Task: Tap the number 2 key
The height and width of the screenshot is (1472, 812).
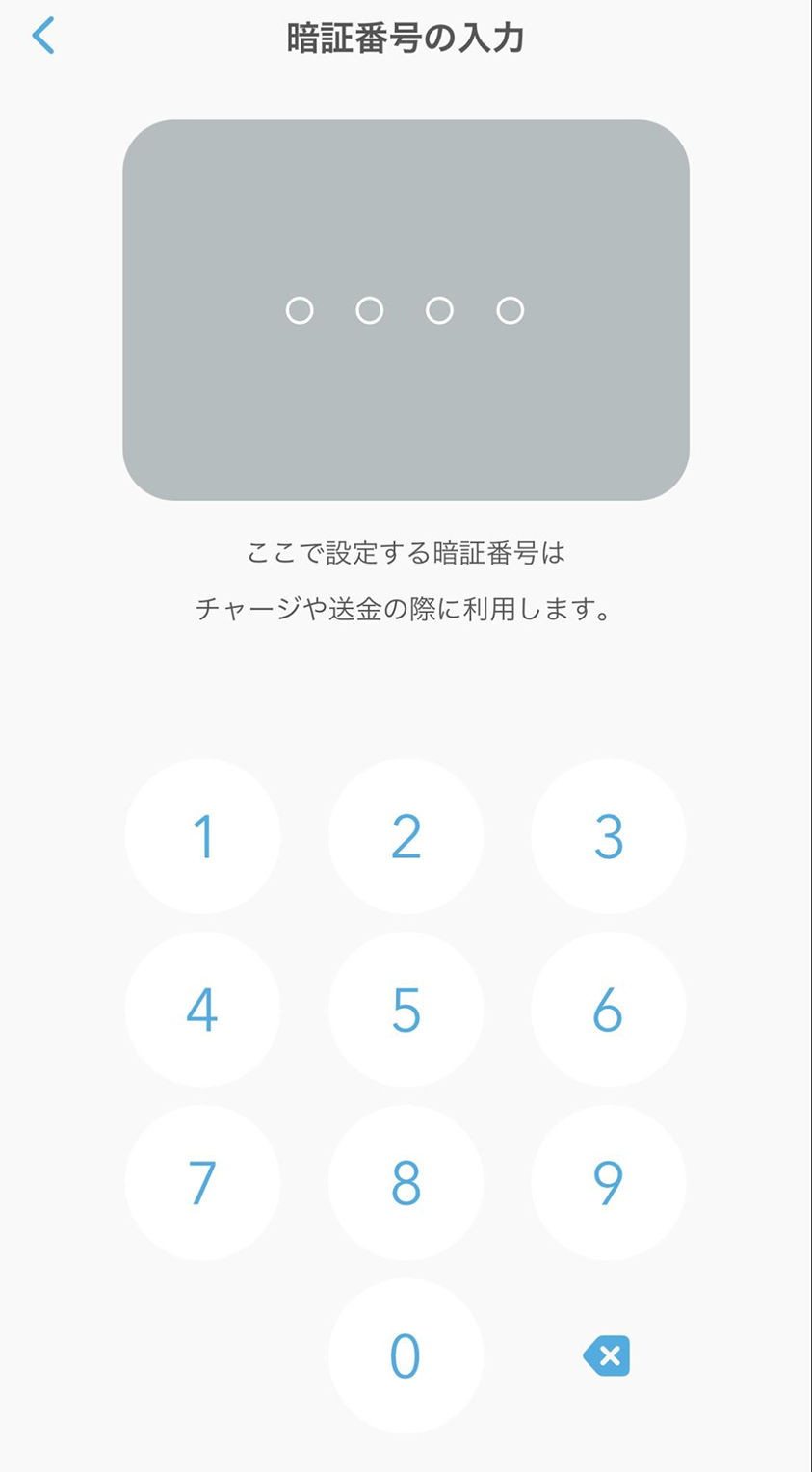Action: pos(406,836)
